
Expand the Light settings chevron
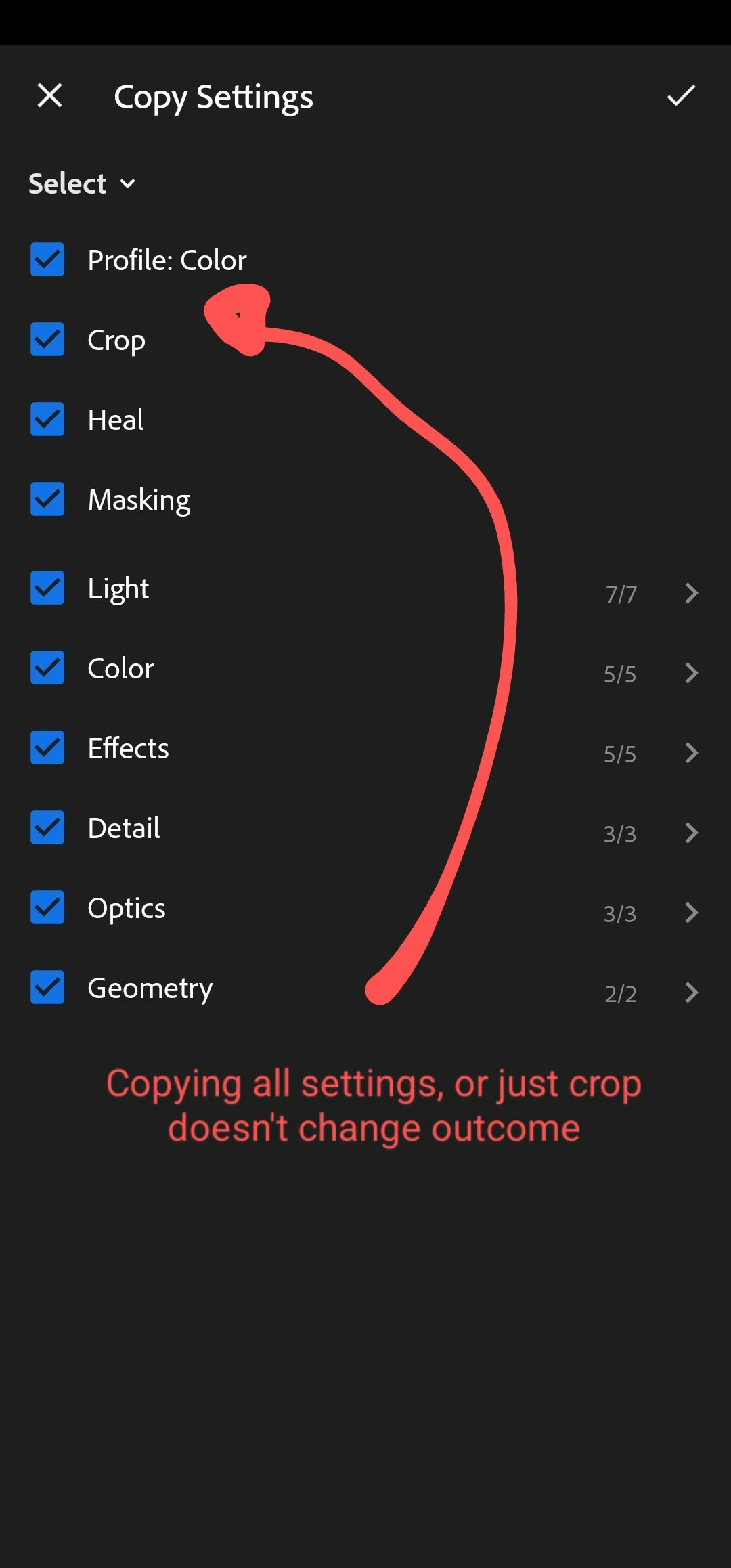click(691, 593)
